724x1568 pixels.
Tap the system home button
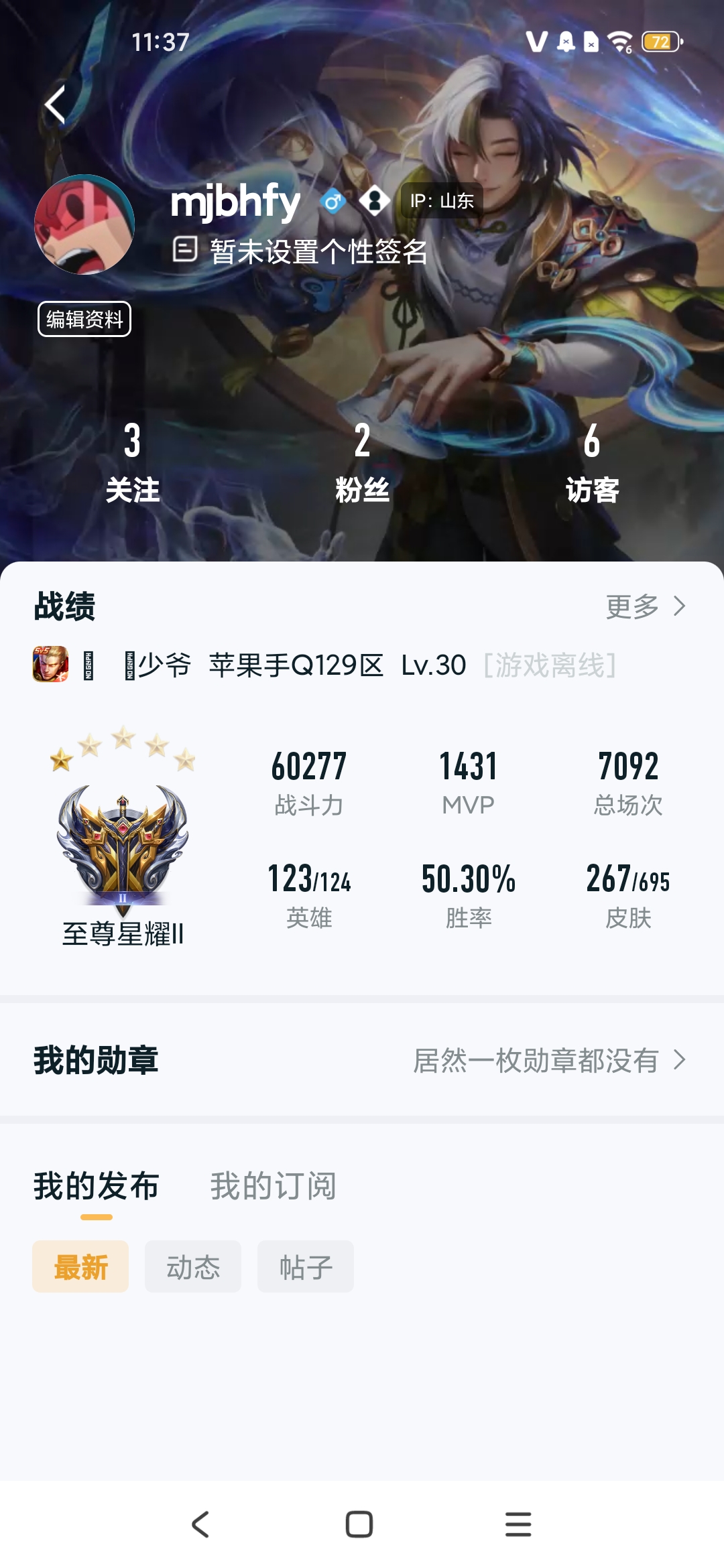359,1524
